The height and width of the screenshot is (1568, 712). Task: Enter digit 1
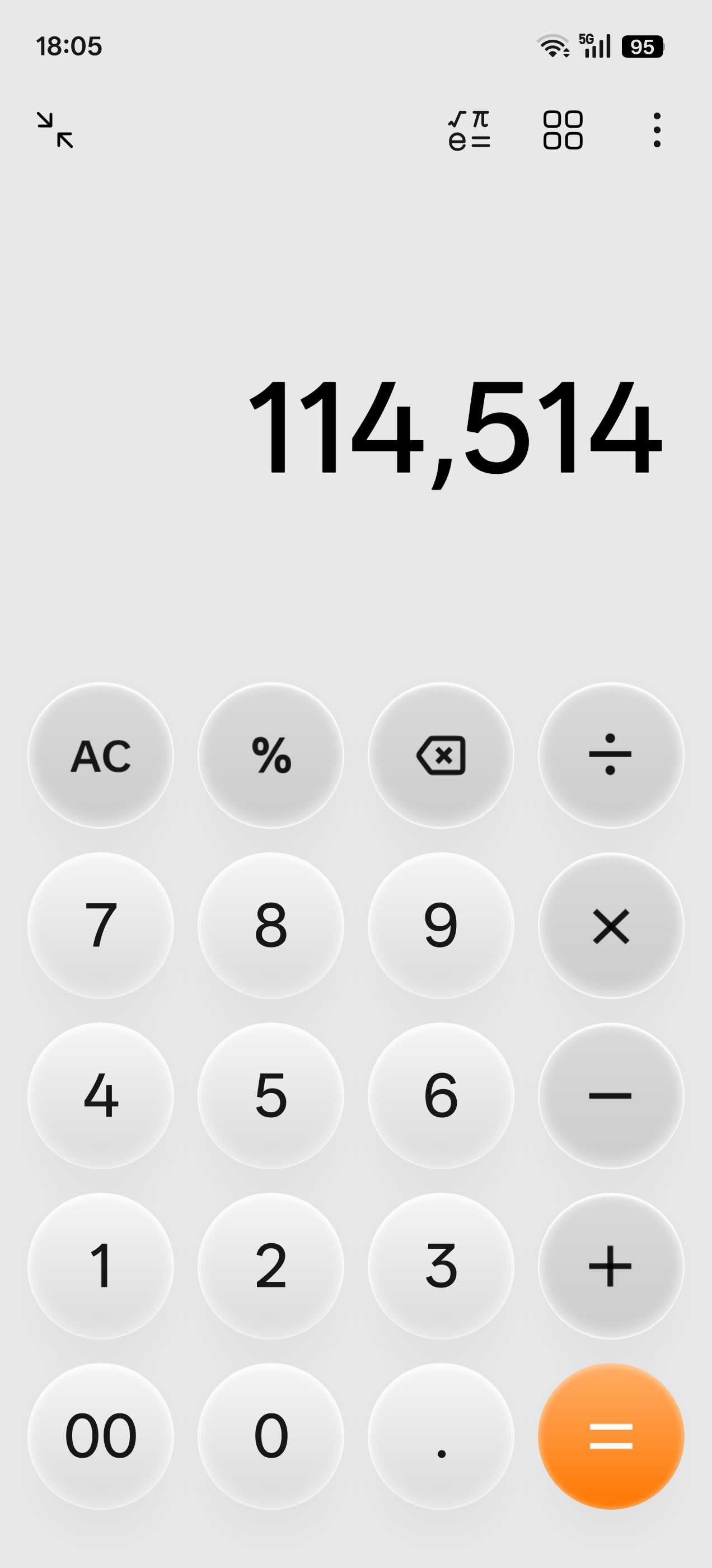[100, 1266]
